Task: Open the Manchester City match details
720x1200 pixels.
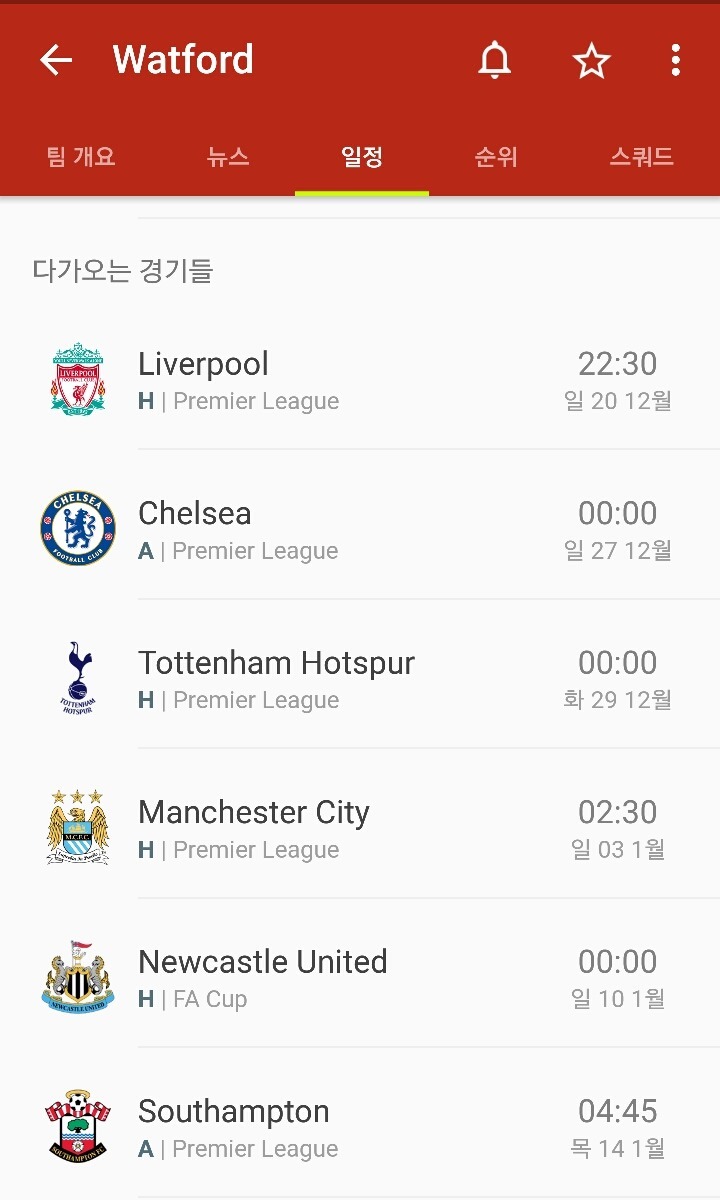Action: 360,829
